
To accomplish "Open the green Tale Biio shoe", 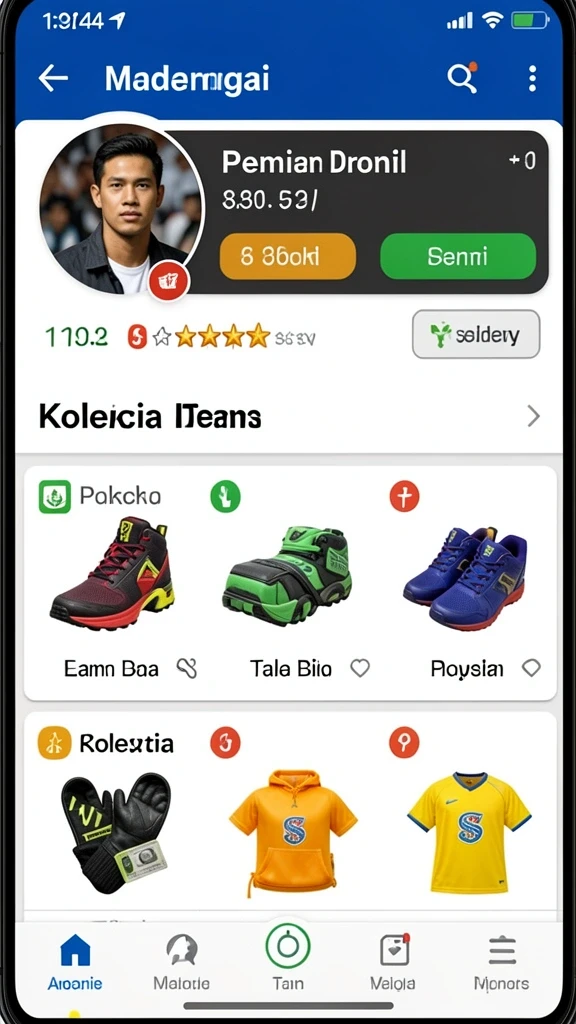I will [x=287, y=575].
